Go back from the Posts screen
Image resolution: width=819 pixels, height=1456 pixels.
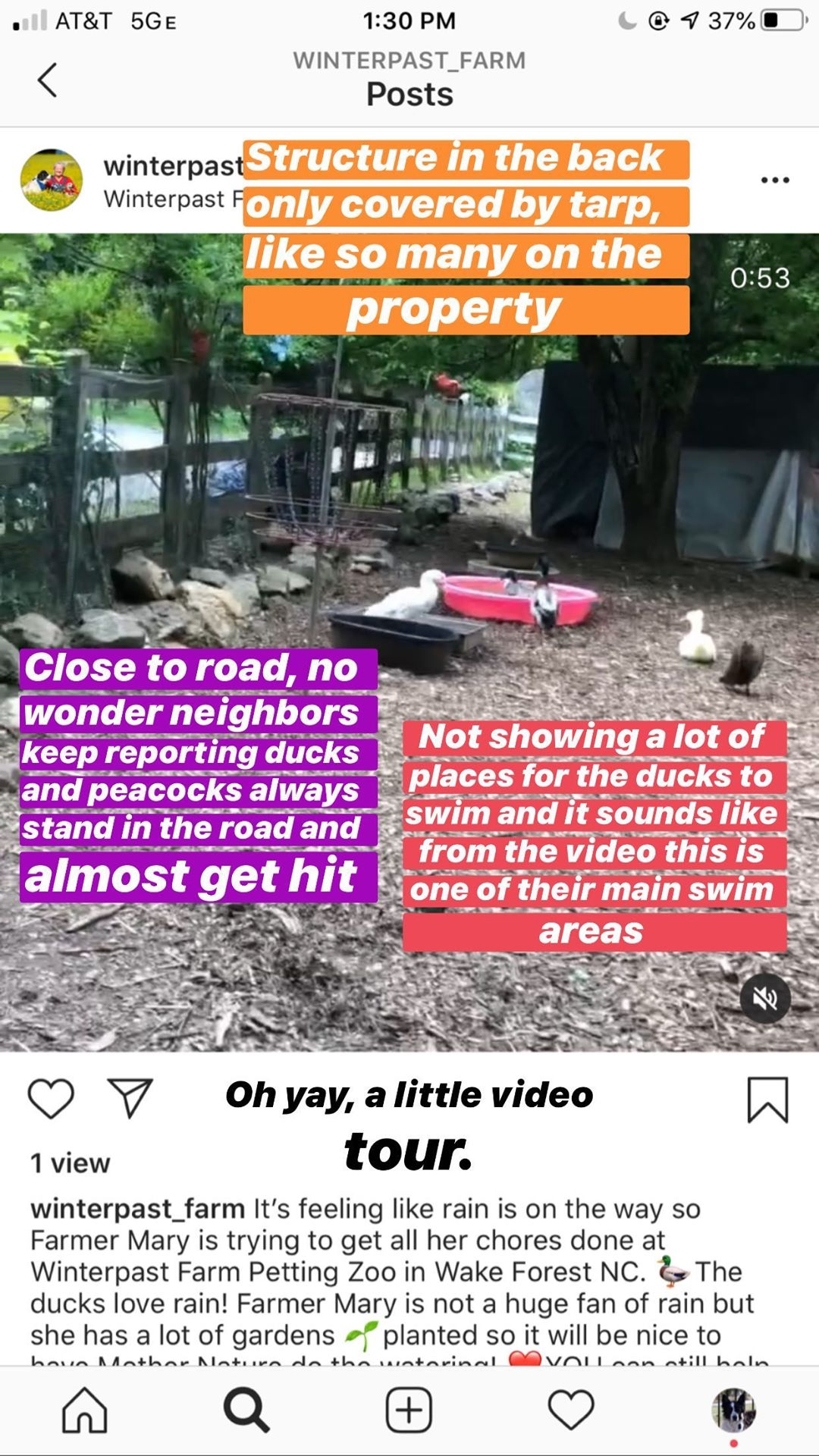[47, 80]
